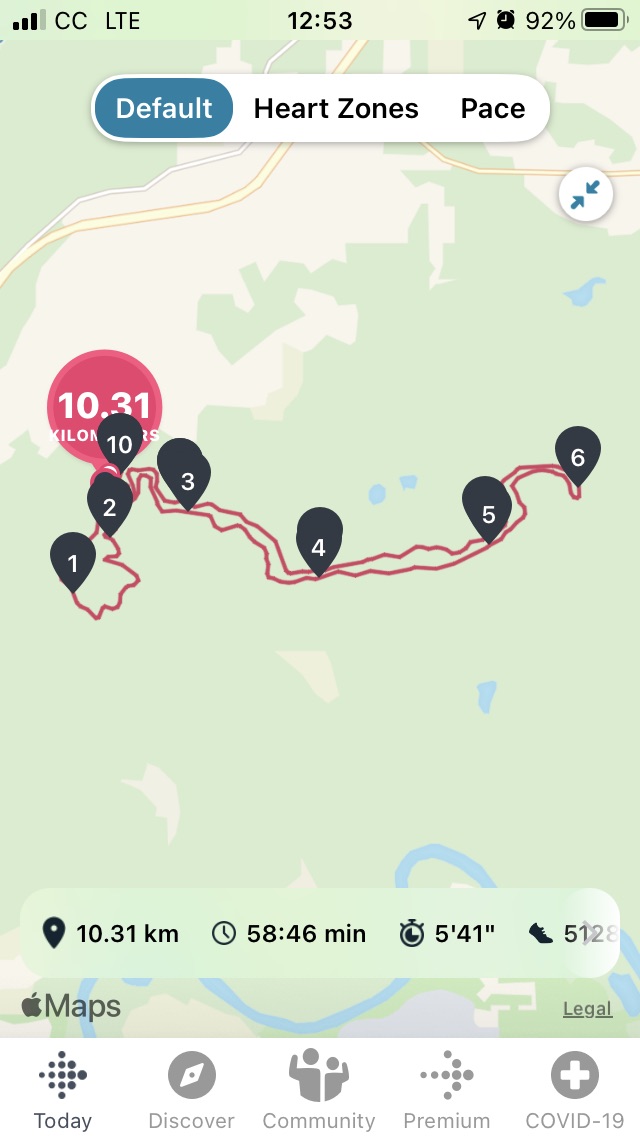
Task: Open the Community tab
Action: (x=318, y=1091)
